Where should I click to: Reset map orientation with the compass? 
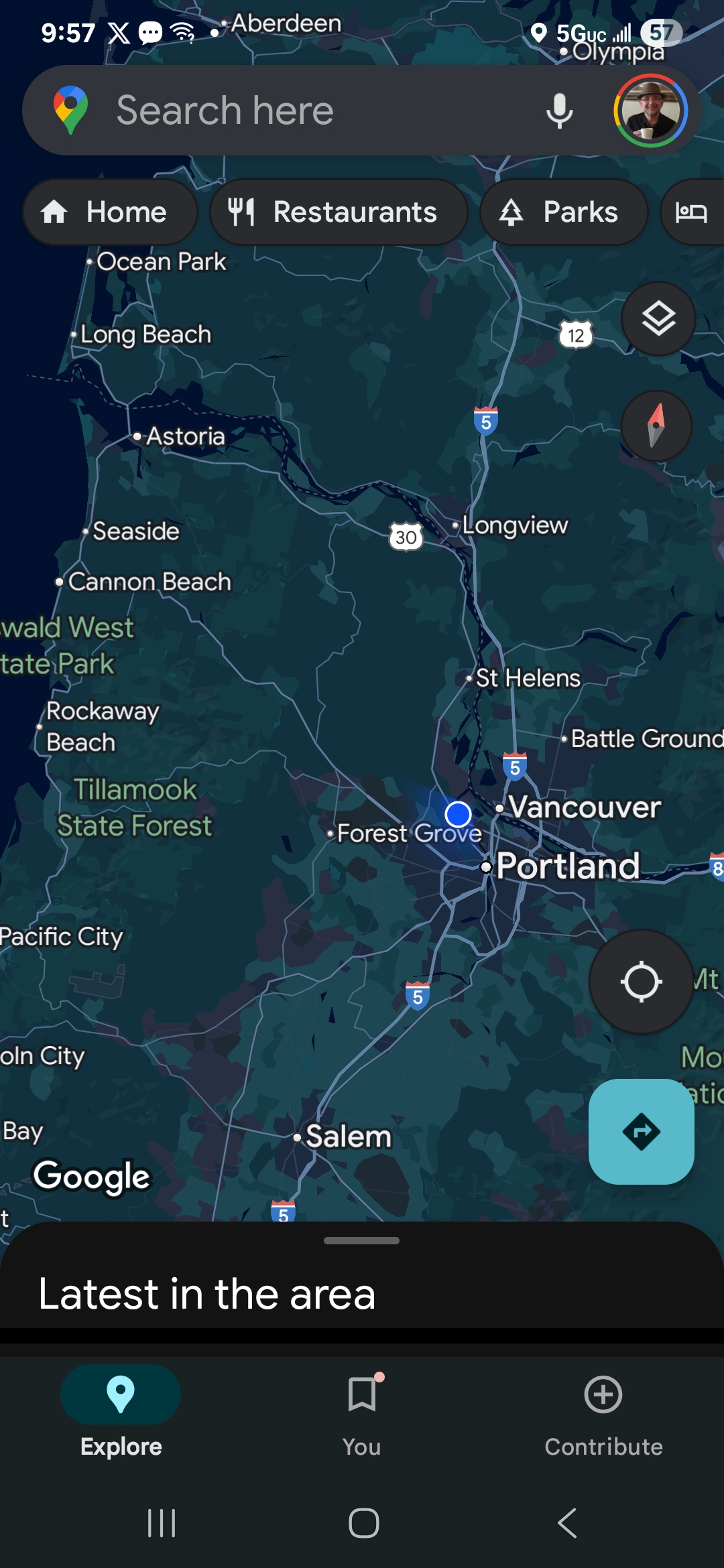coord(656,426)
